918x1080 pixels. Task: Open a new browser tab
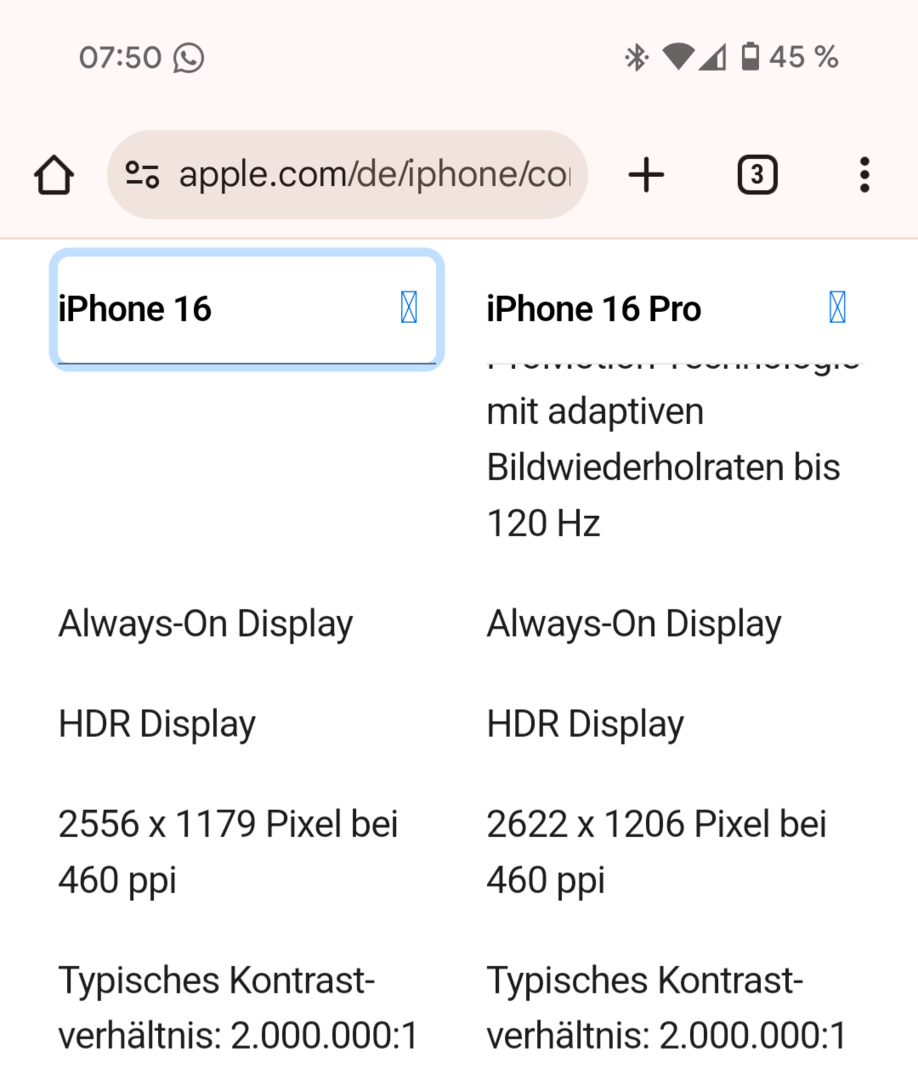click(x=647, y=176)
